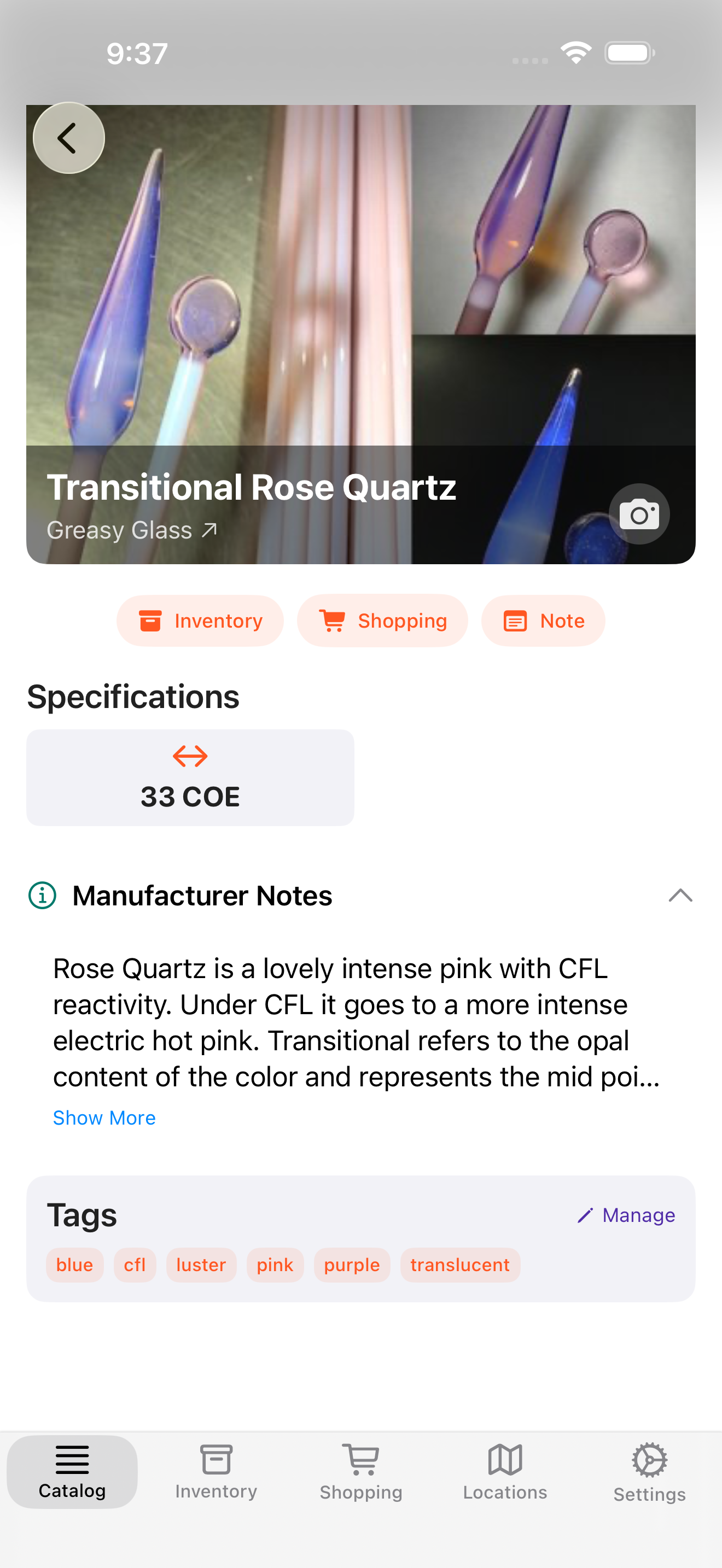The width and height of the screenshot is (722, 1568).
Task: Tap the 33 COE specification card
Action: [x=190, y=777]
